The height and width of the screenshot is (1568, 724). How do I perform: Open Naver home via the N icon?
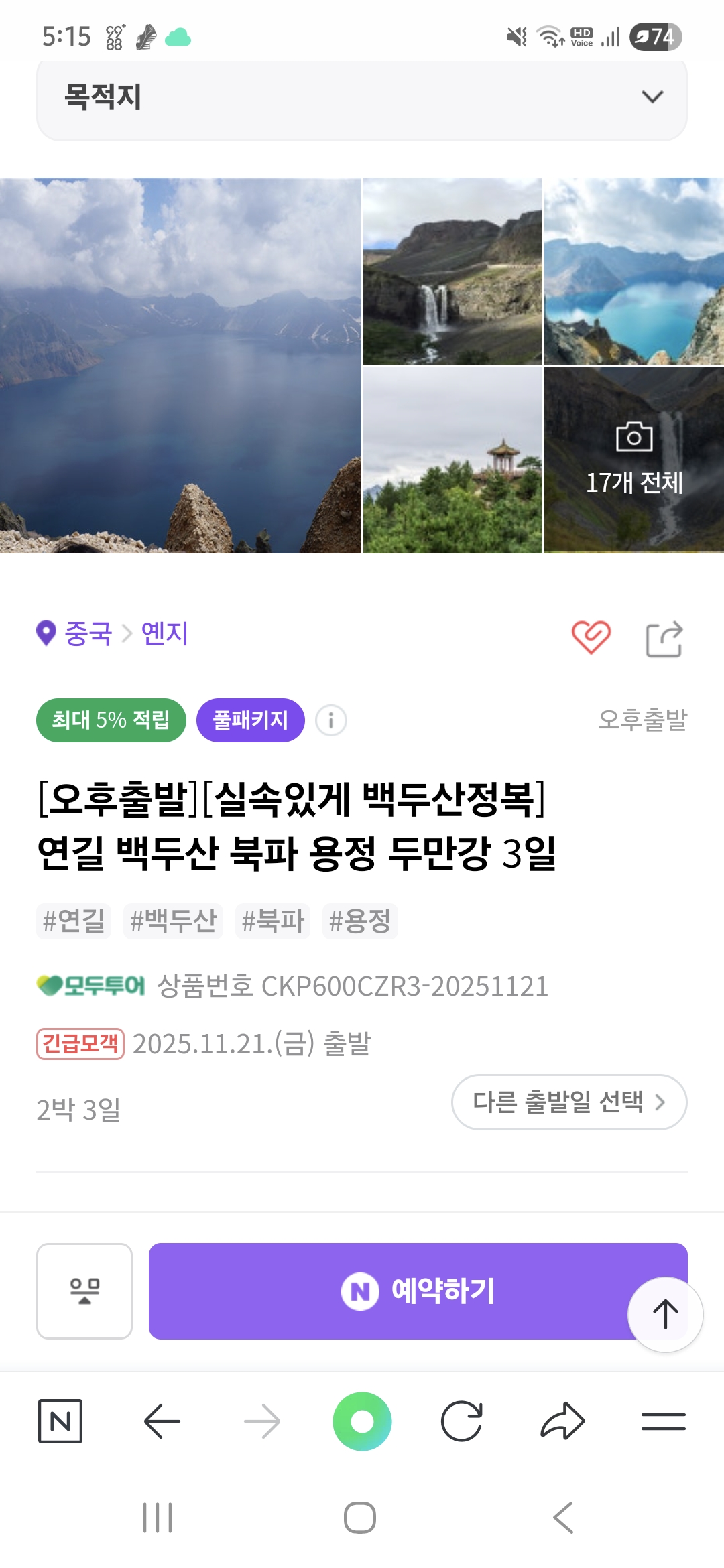tap(60, 1421)
